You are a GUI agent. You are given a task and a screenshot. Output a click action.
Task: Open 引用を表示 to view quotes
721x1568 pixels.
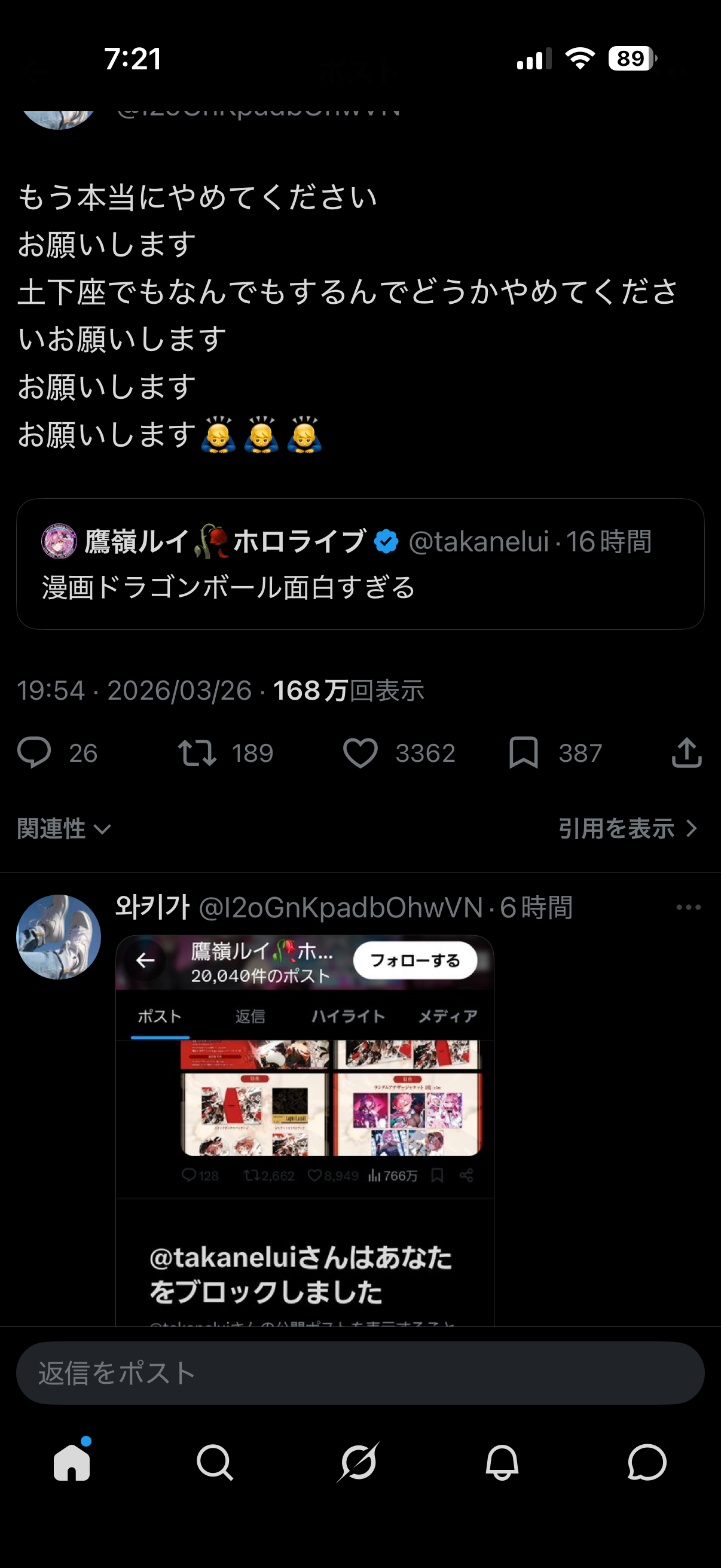point(627,828)
